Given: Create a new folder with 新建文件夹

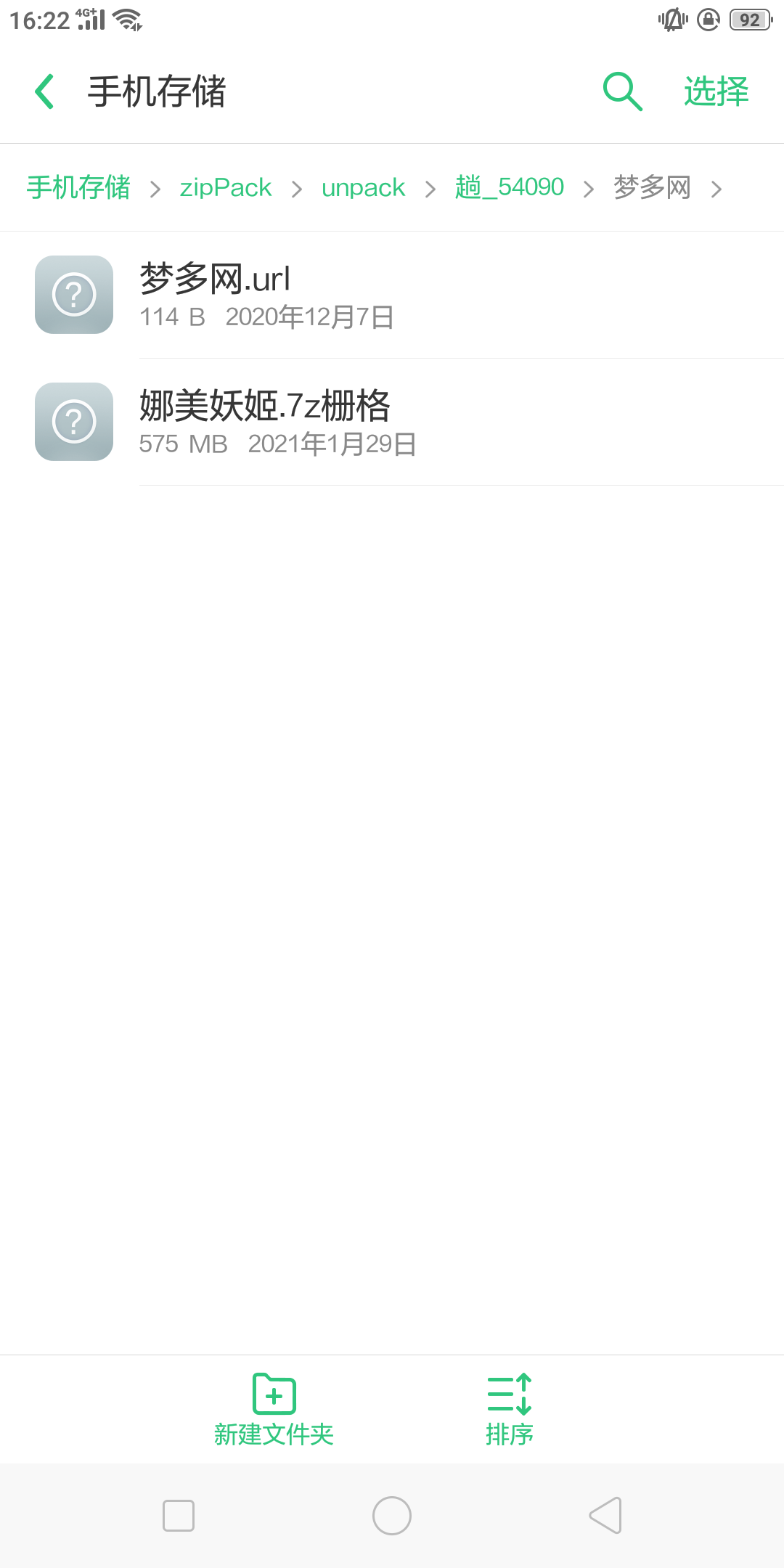Looking at the screenshot, I should 274,1410.
